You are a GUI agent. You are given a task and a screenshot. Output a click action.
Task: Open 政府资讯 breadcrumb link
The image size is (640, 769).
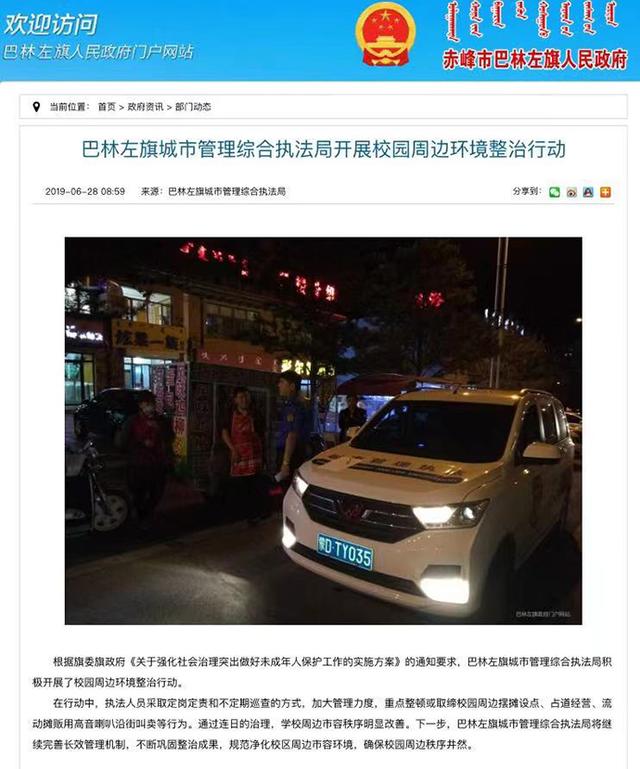pyautogui.click(x=145, y=107)
